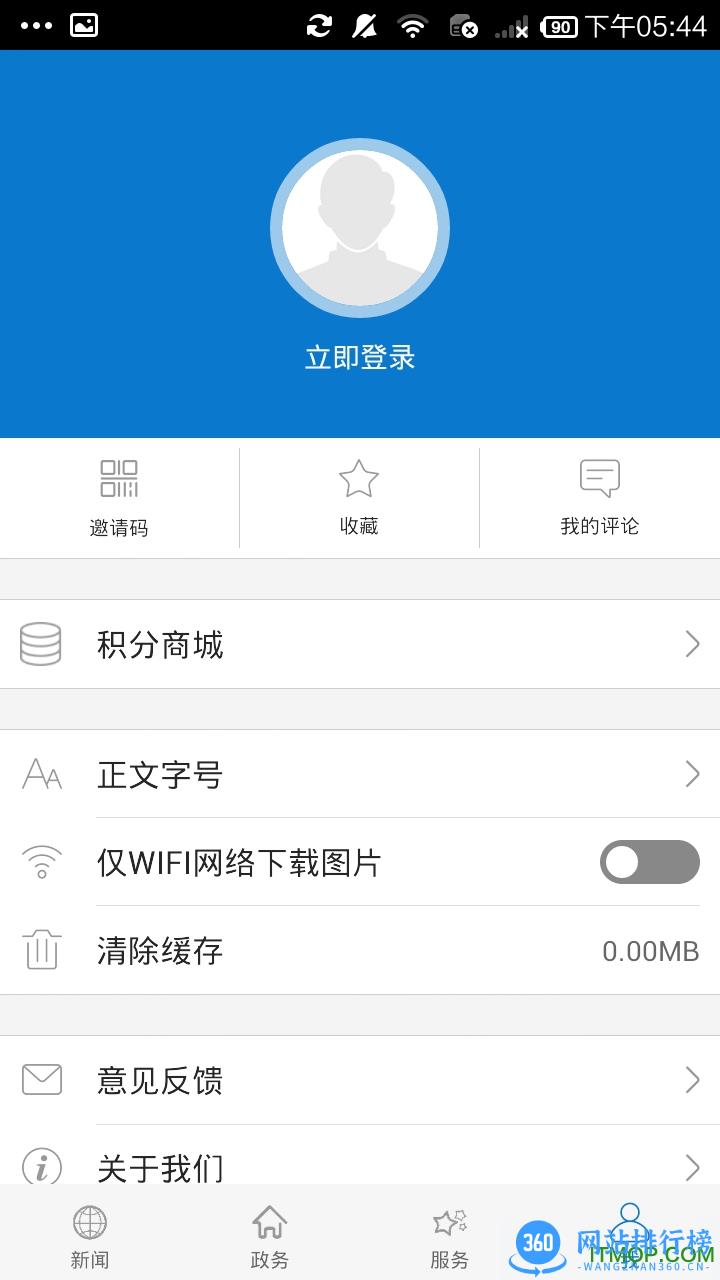Switch to the 新闻 tab
Viewport: 720px width, 1280px height.
pyautogui.click(x=90, y=1236)
